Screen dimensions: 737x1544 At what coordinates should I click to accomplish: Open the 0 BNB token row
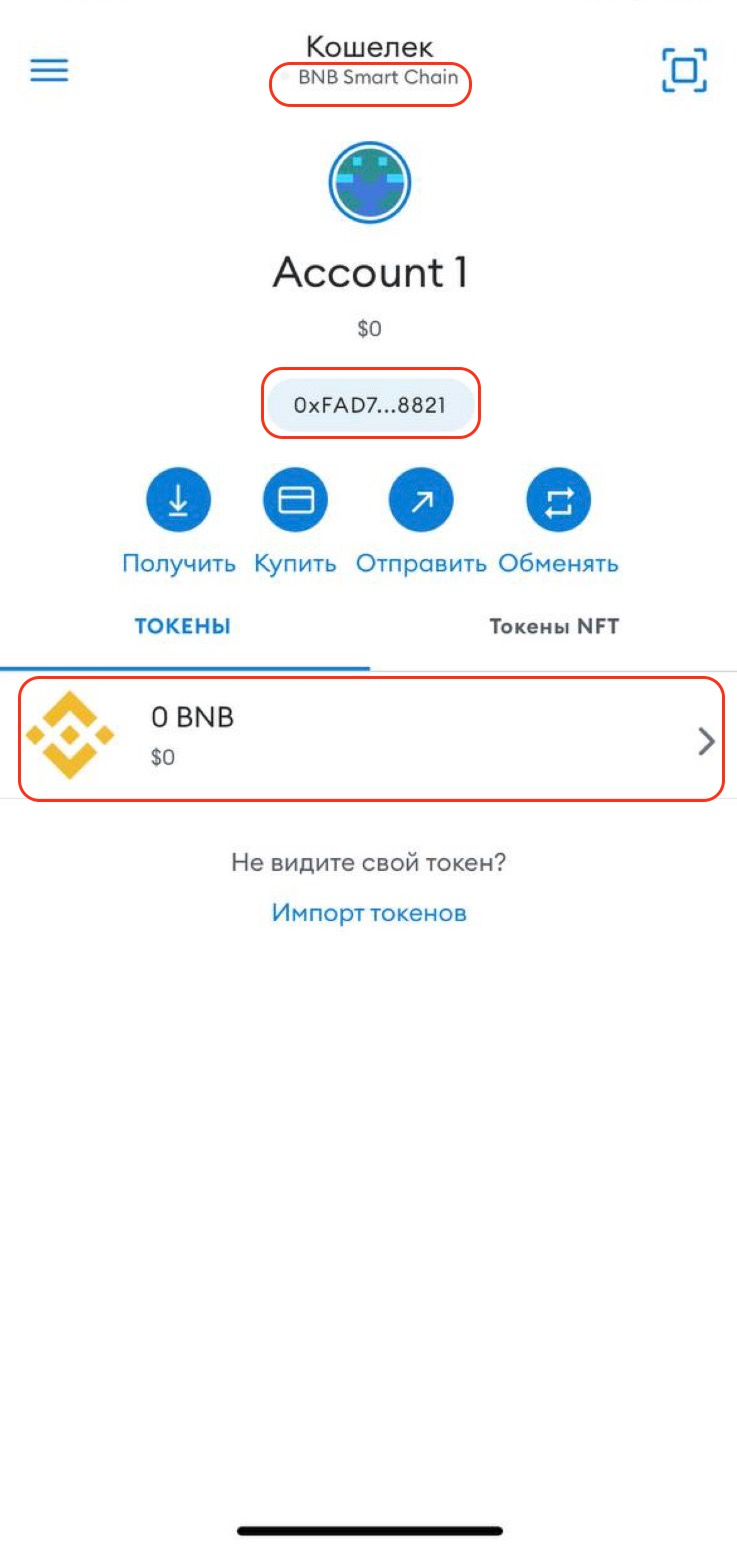coord(370,739)
